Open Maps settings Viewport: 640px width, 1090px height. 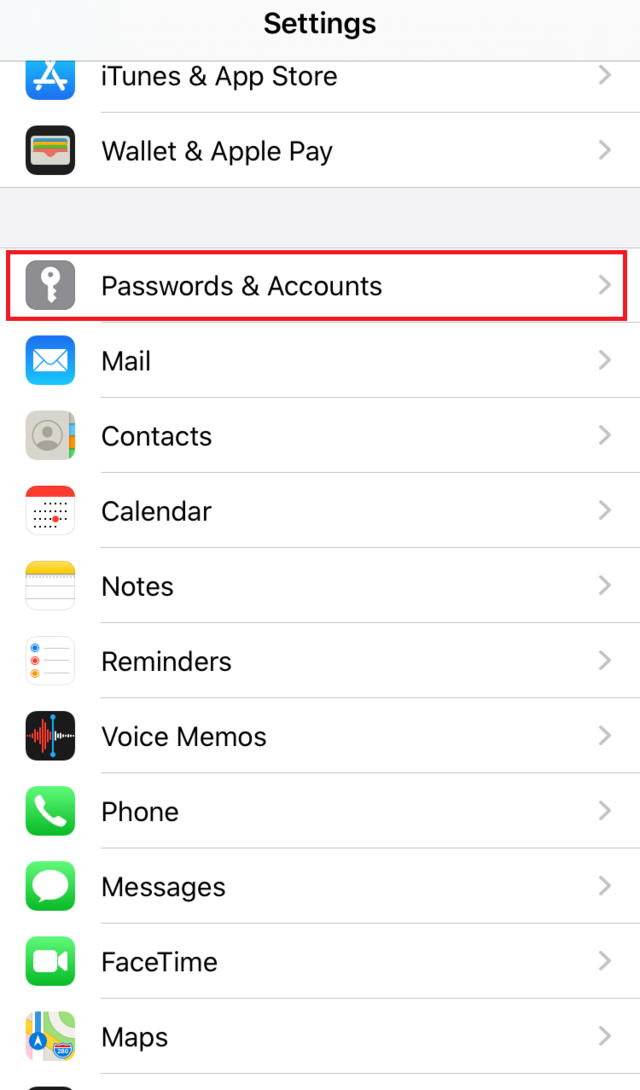coord(320,1036)
